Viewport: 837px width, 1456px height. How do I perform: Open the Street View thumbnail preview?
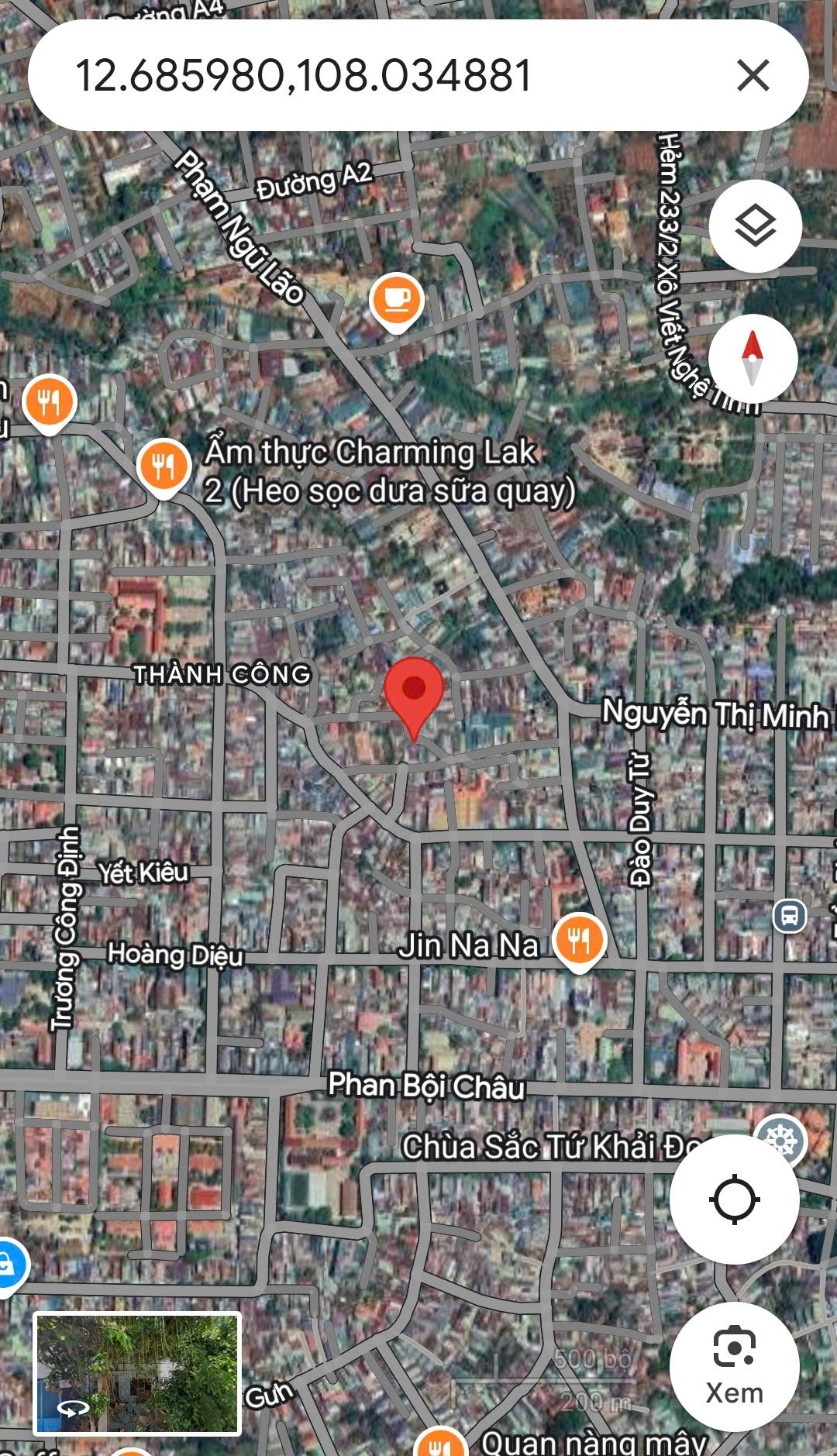tap(137, 1374)
